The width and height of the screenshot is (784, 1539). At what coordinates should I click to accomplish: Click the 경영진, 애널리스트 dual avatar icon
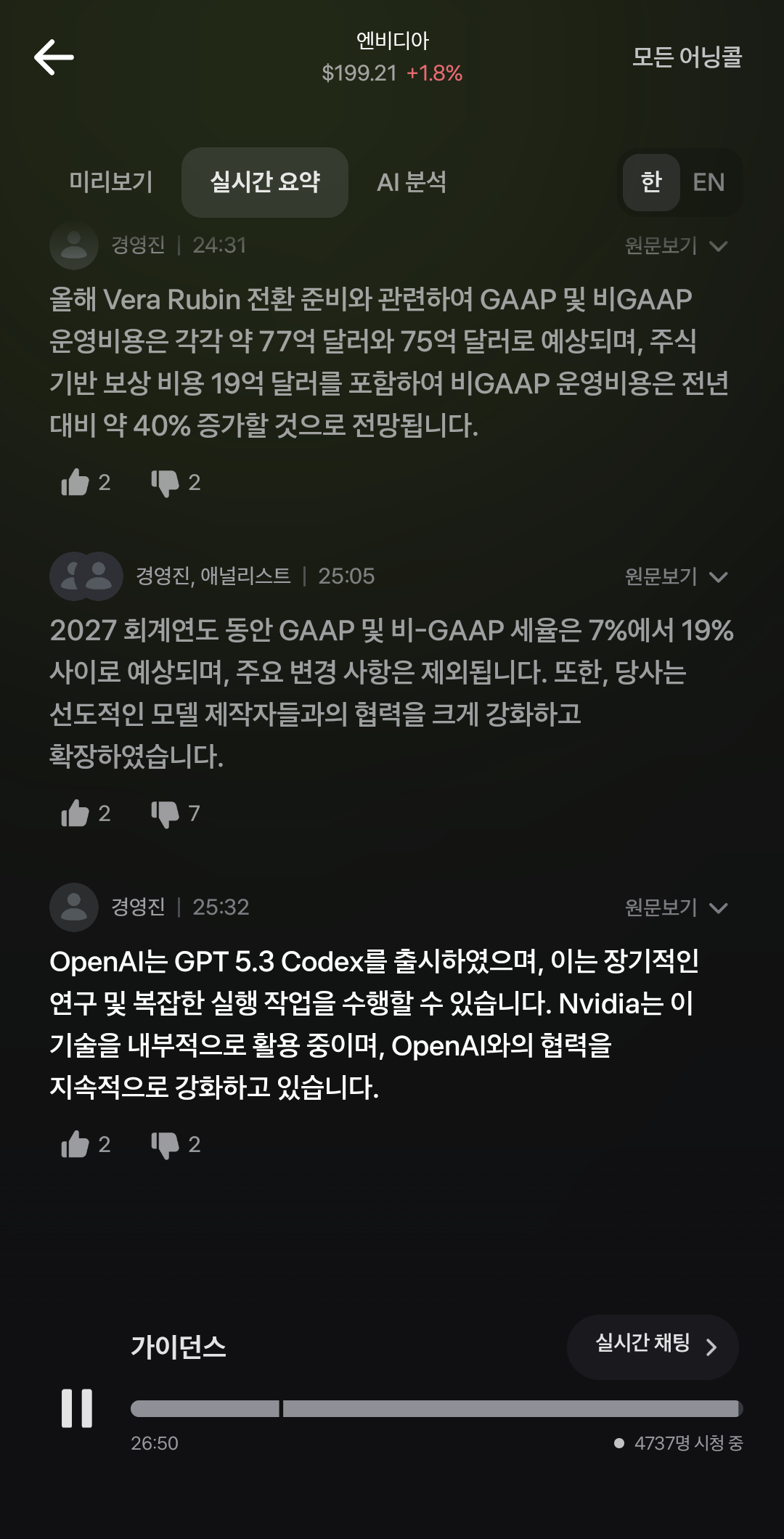87,576
